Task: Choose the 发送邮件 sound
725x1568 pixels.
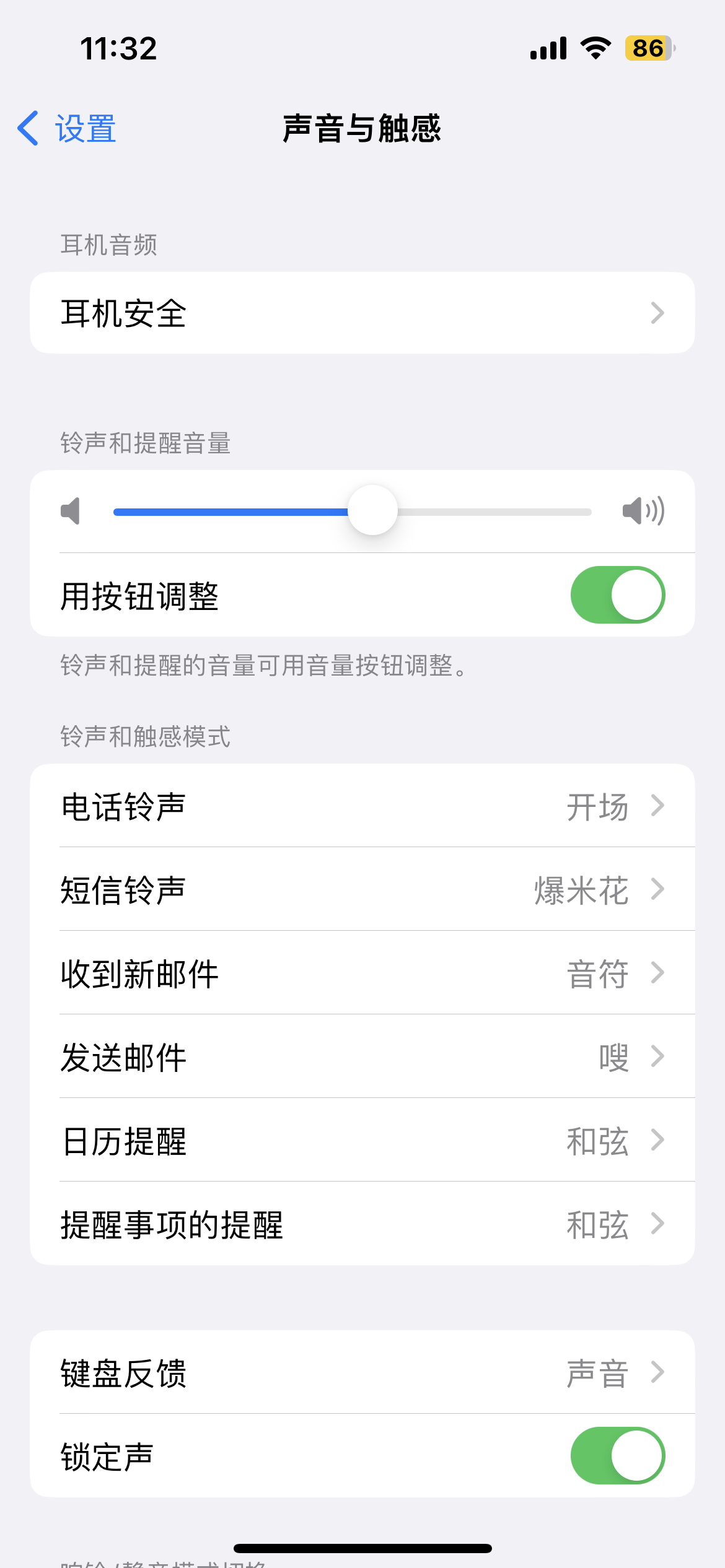Action: click(x=362, y=1056)
